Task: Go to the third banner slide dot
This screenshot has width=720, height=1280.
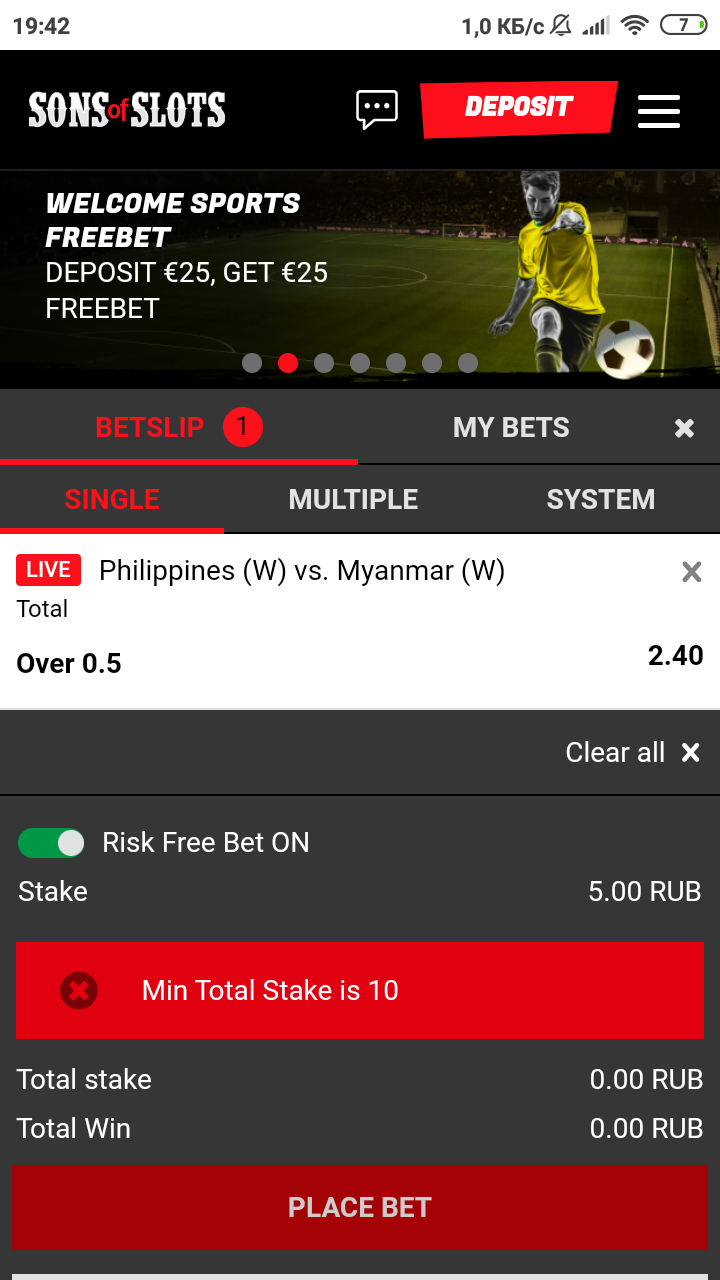Action: click(324, 363)
